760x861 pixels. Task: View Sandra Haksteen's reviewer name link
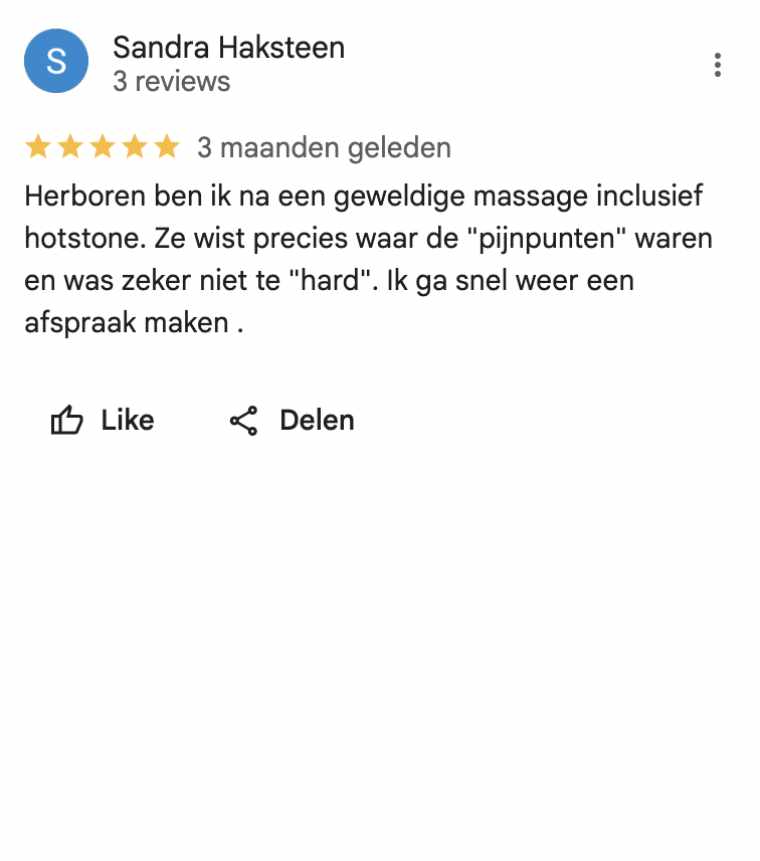(x=228, y=46)
